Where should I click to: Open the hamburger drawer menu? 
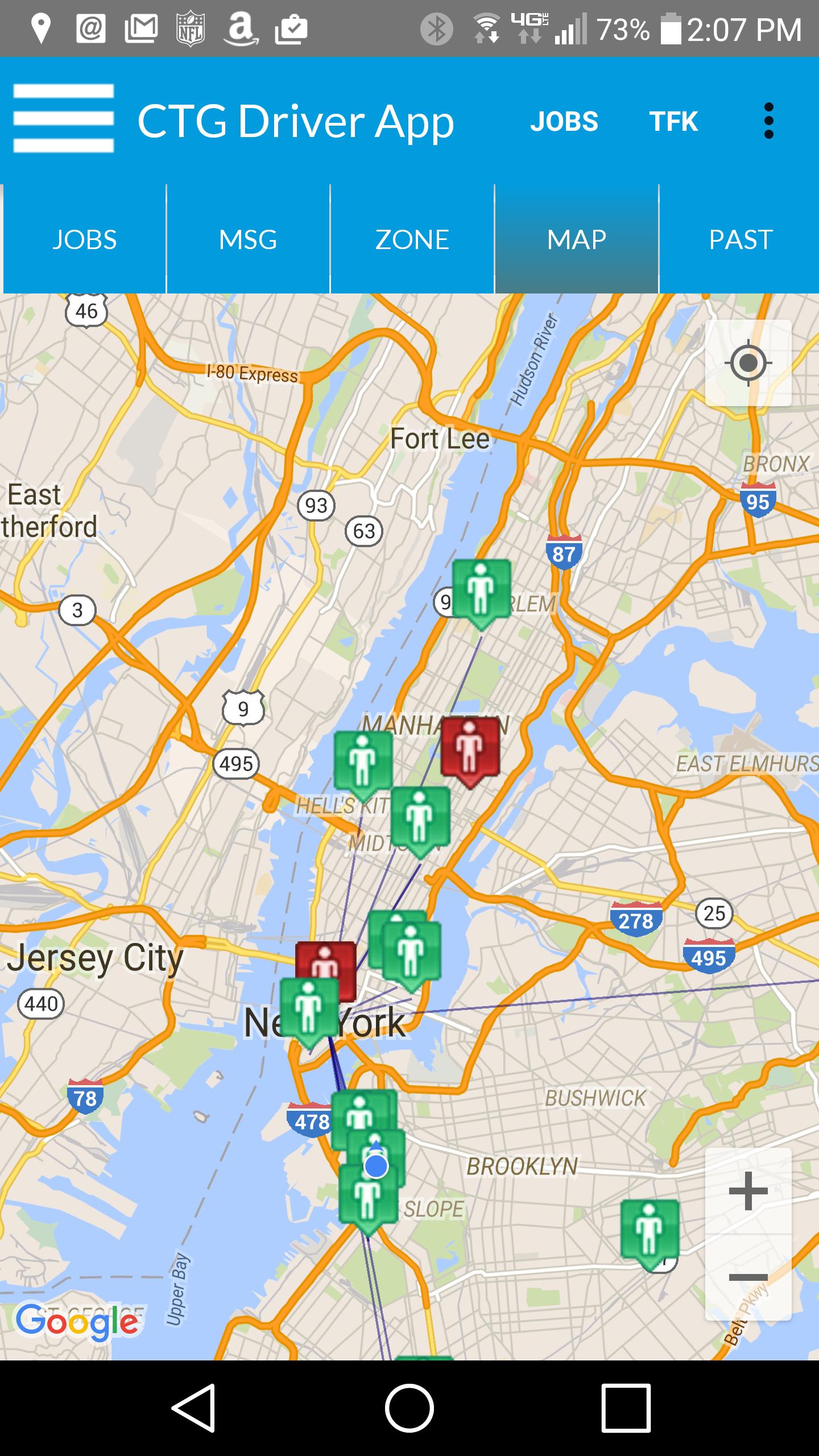63,118
